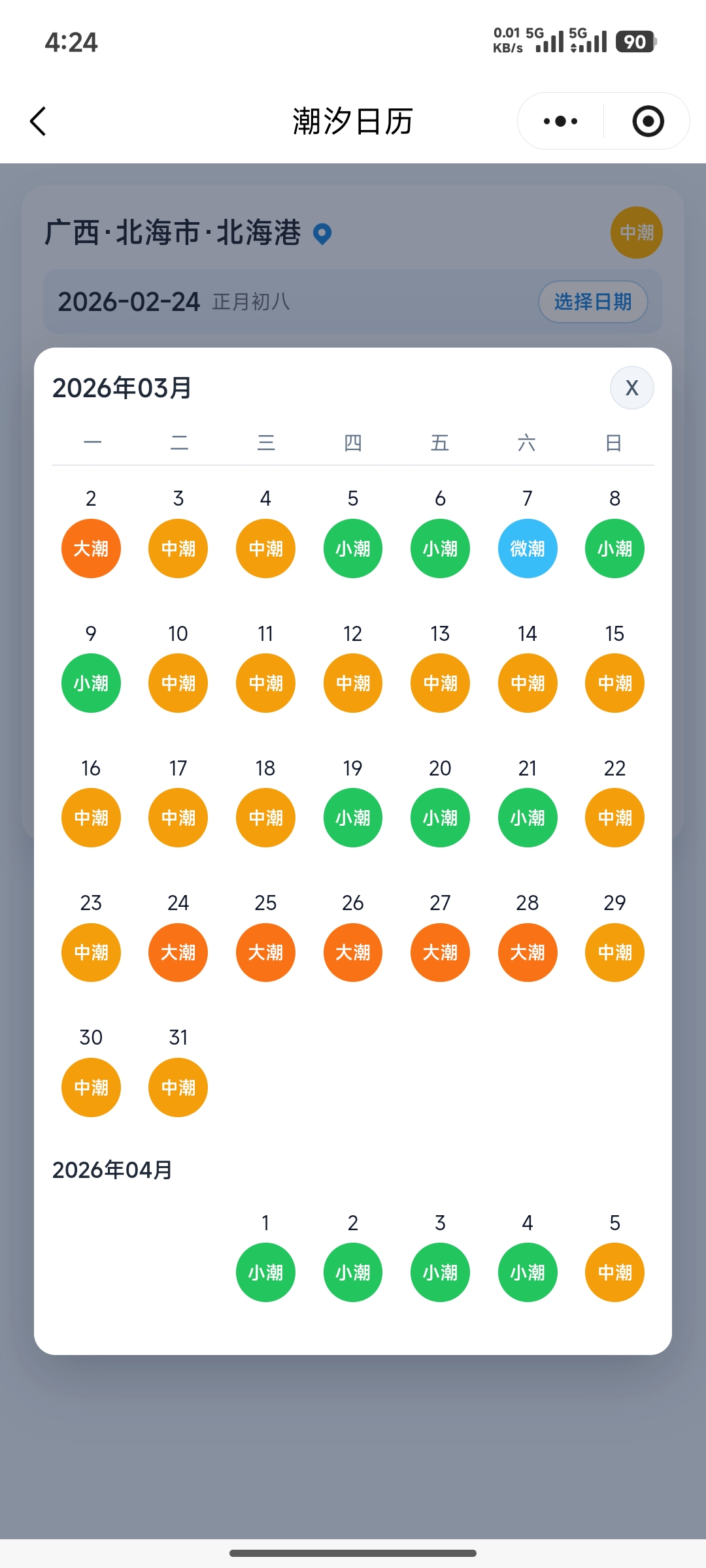This screenshot has width=706, height=1568.
Task: Choose April 5 marked 中潮
Action: 614,1271
